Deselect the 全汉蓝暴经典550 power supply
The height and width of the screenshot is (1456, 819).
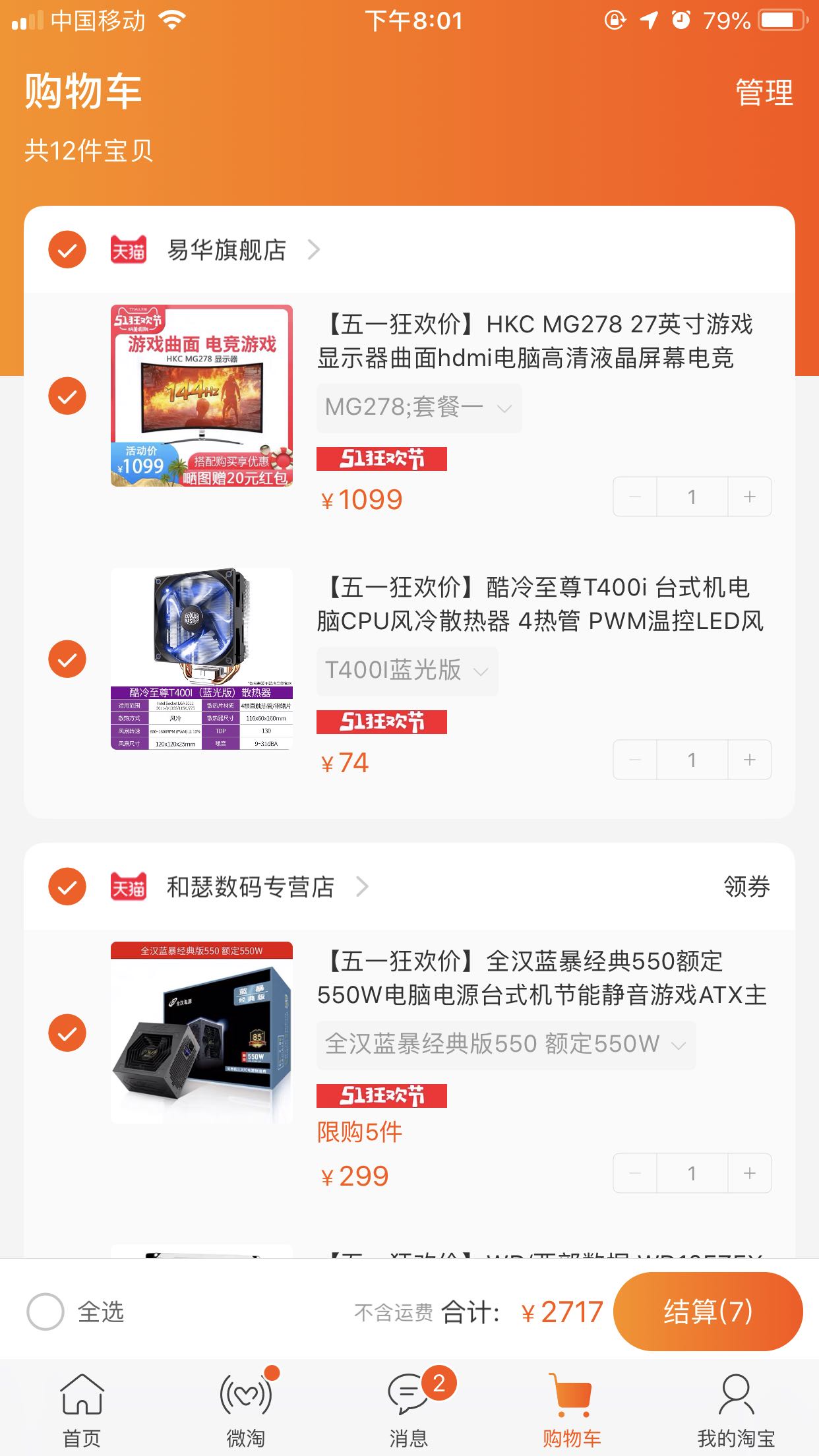pyautogui.click(x=67, y=1033)
